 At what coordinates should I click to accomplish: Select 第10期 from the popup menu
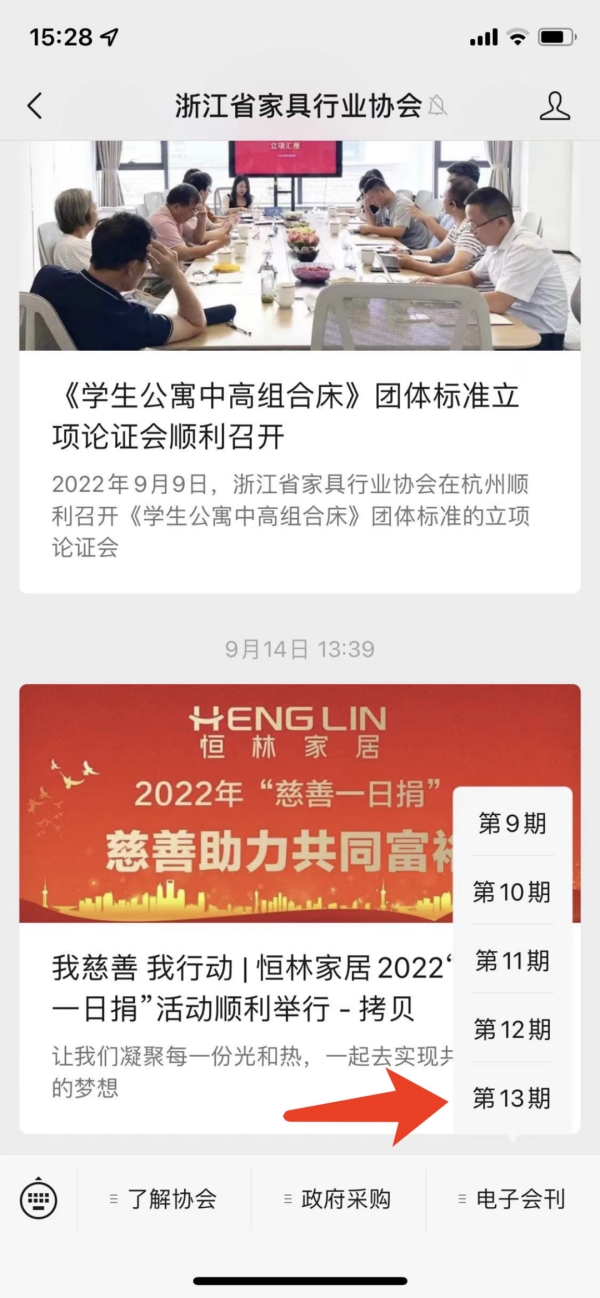click(512, 892)
